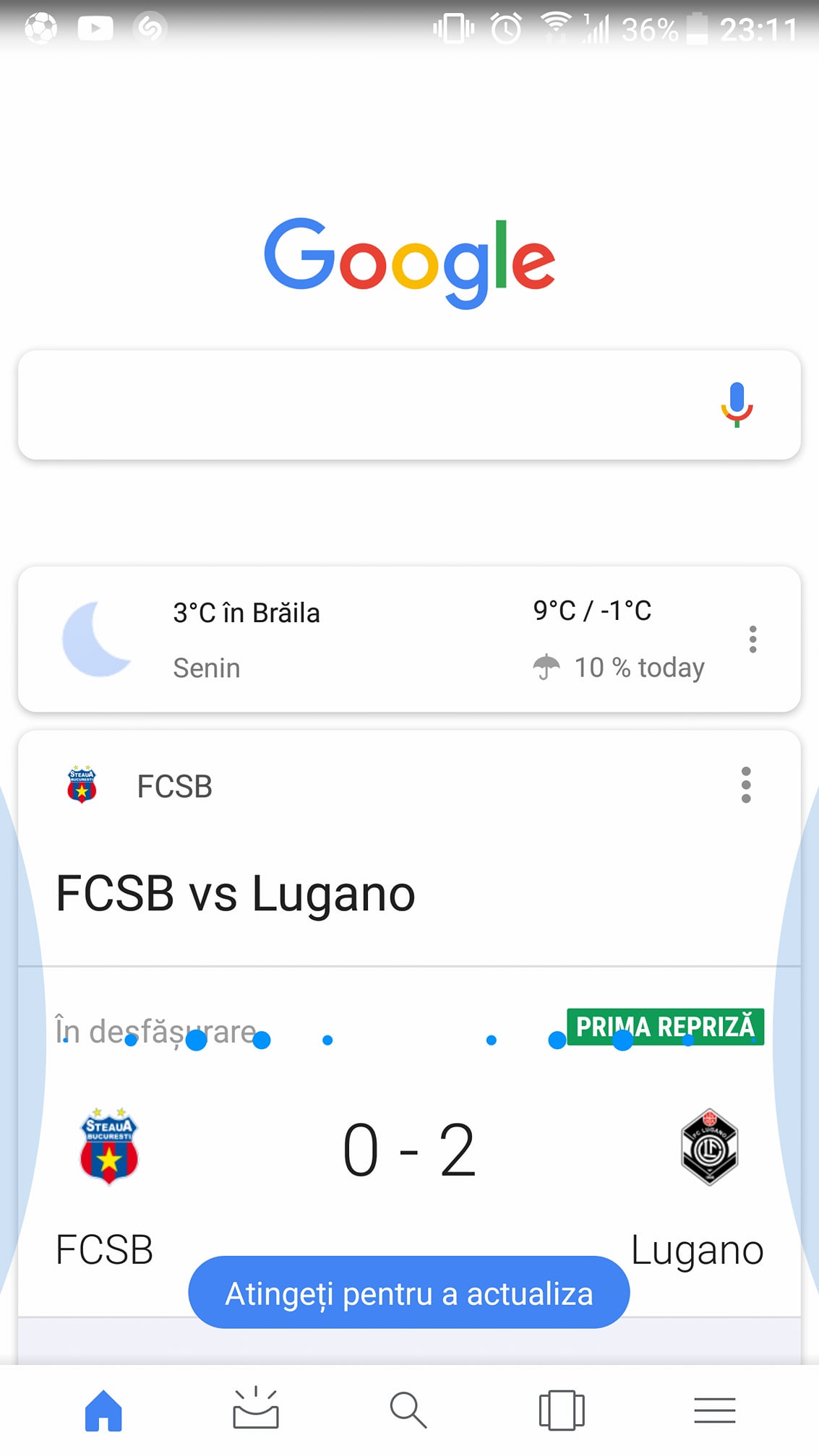Open the recent pages tab

coord(562,1410)
